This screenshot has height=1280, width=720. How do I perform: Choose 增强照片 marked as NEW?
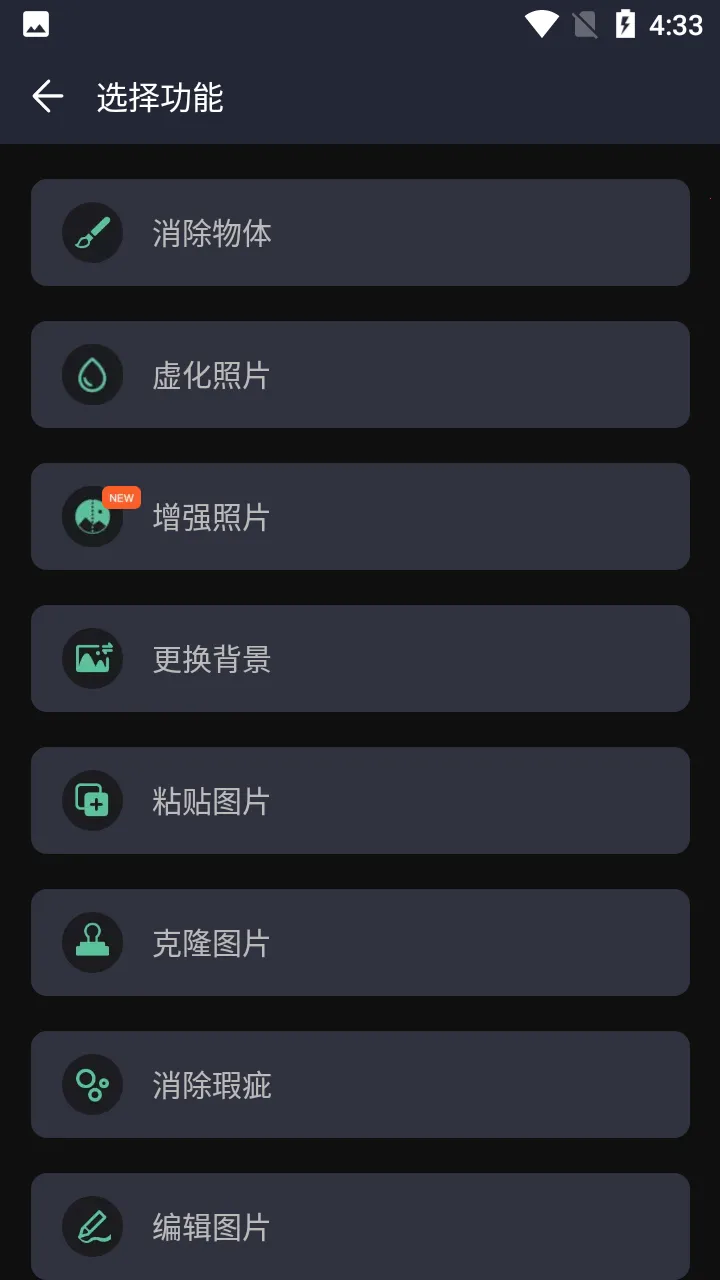click(360, 517)
